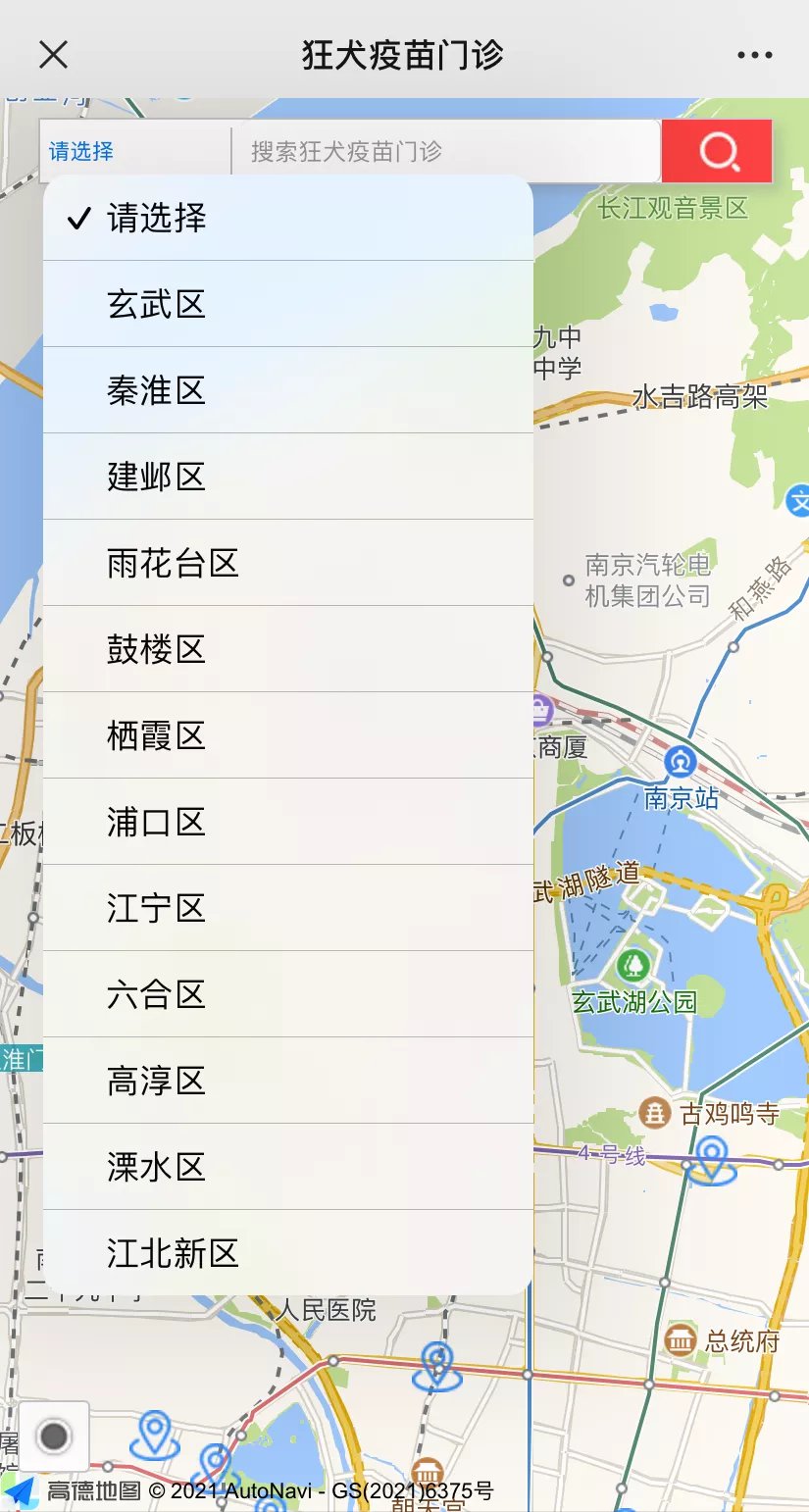Viewport: 809px width, 1512px height.
Task: Pick the 栖霞区 option
Action: 288,735
